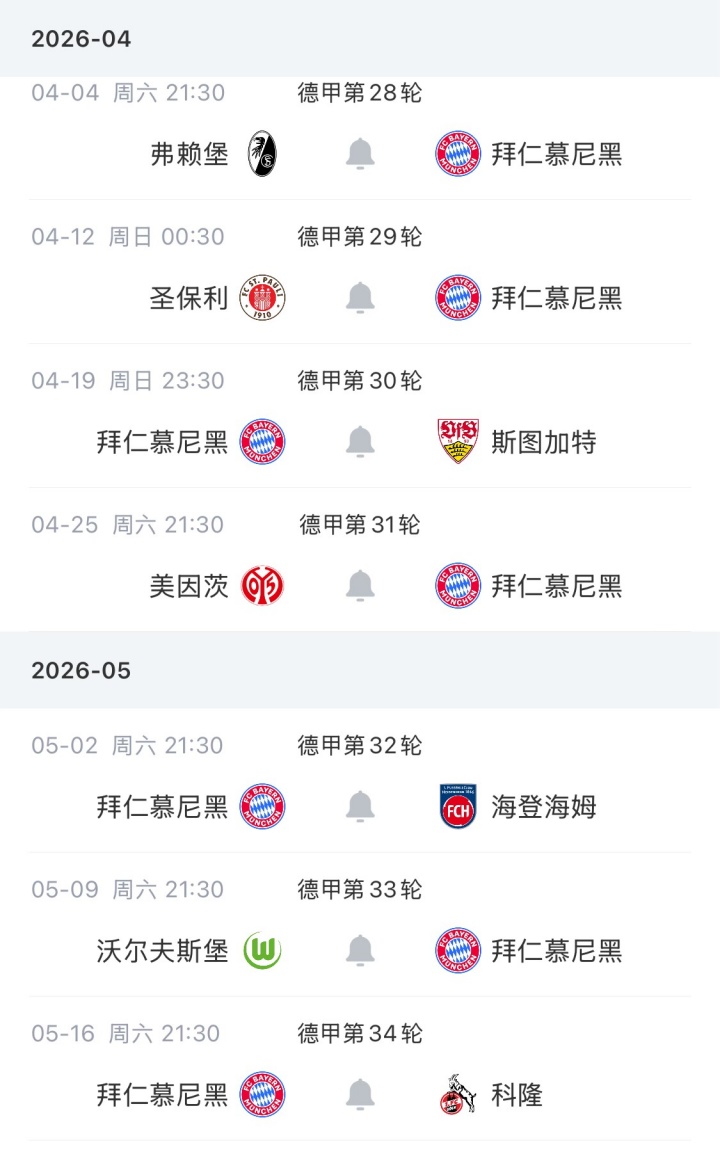720x1152 pixels.
Task: Set reminder bell for Freiburg vs Bayern match
Action: coord(360,154)
